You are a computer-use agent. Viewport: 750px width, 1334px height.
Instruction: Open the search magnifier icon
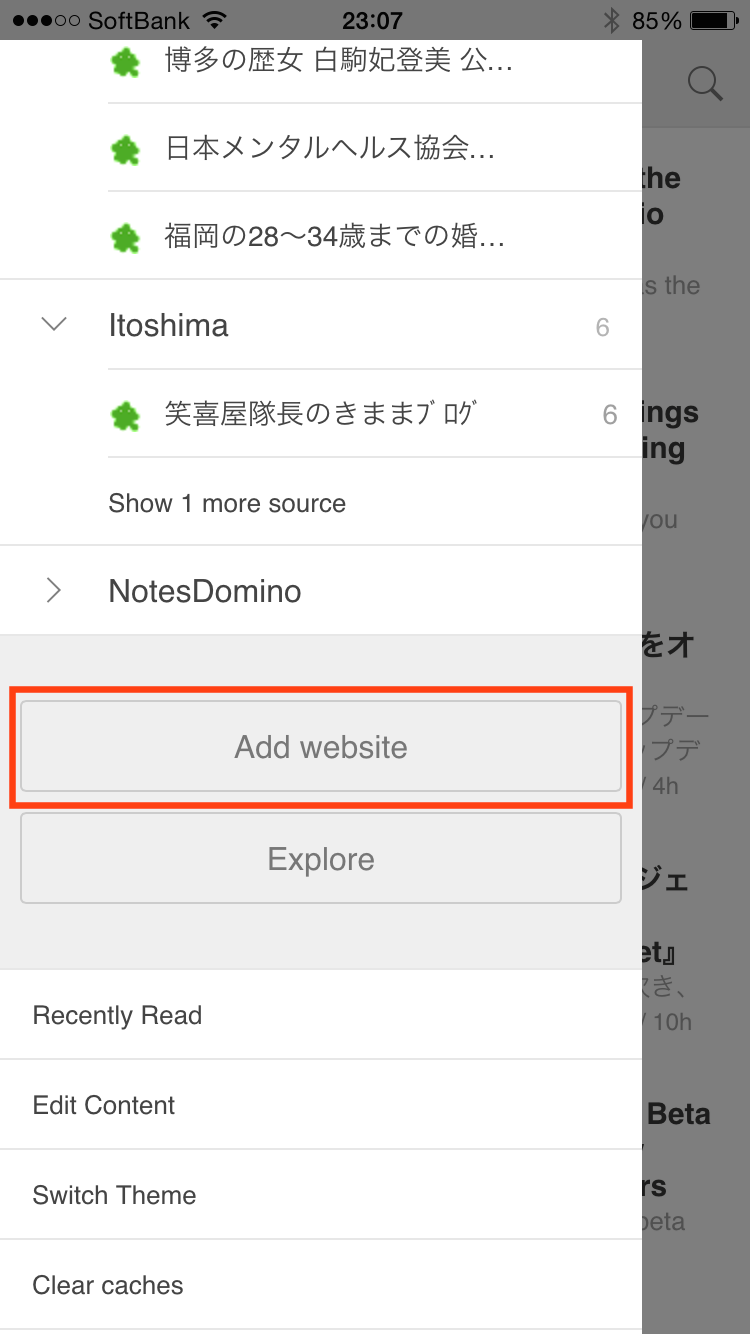[705, 84]
